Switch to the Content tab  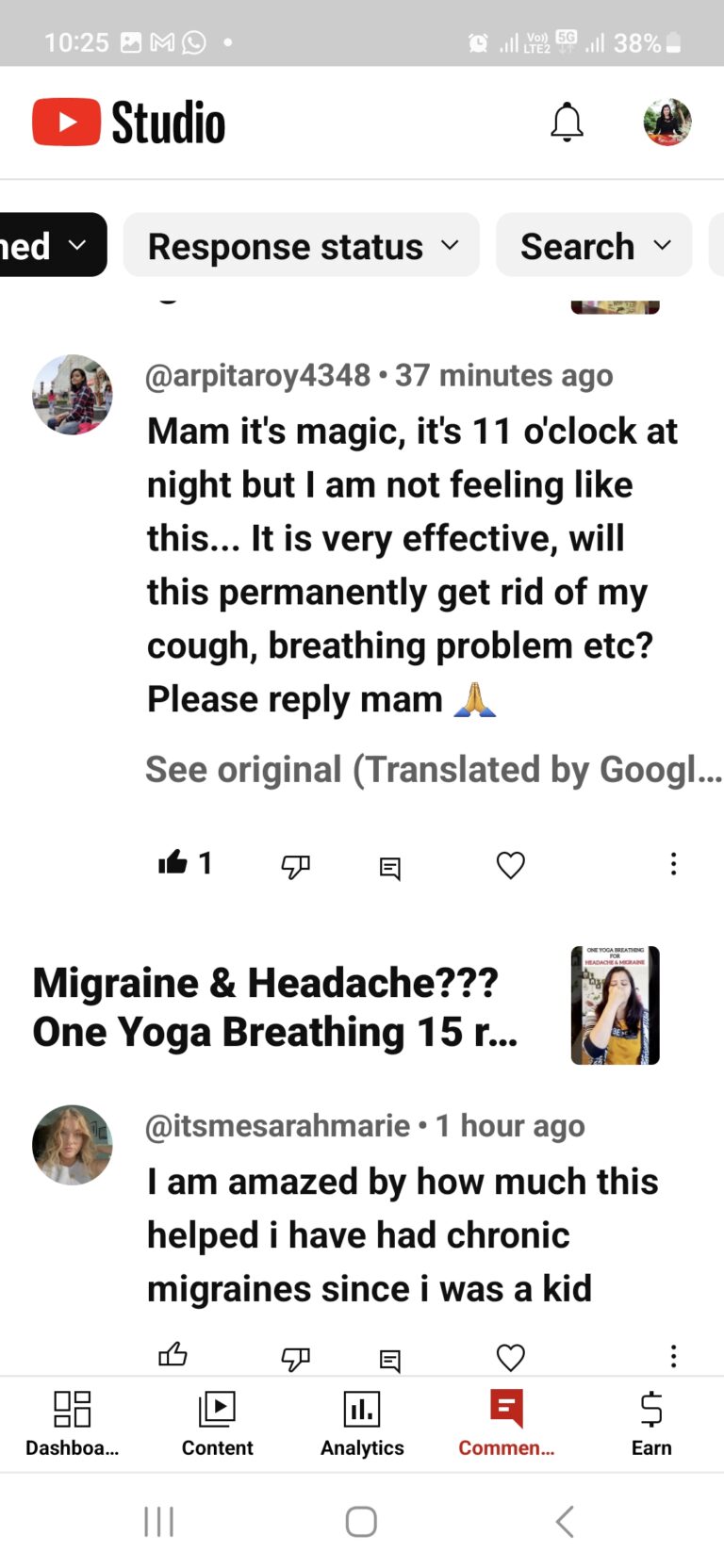pos(218,1424)
